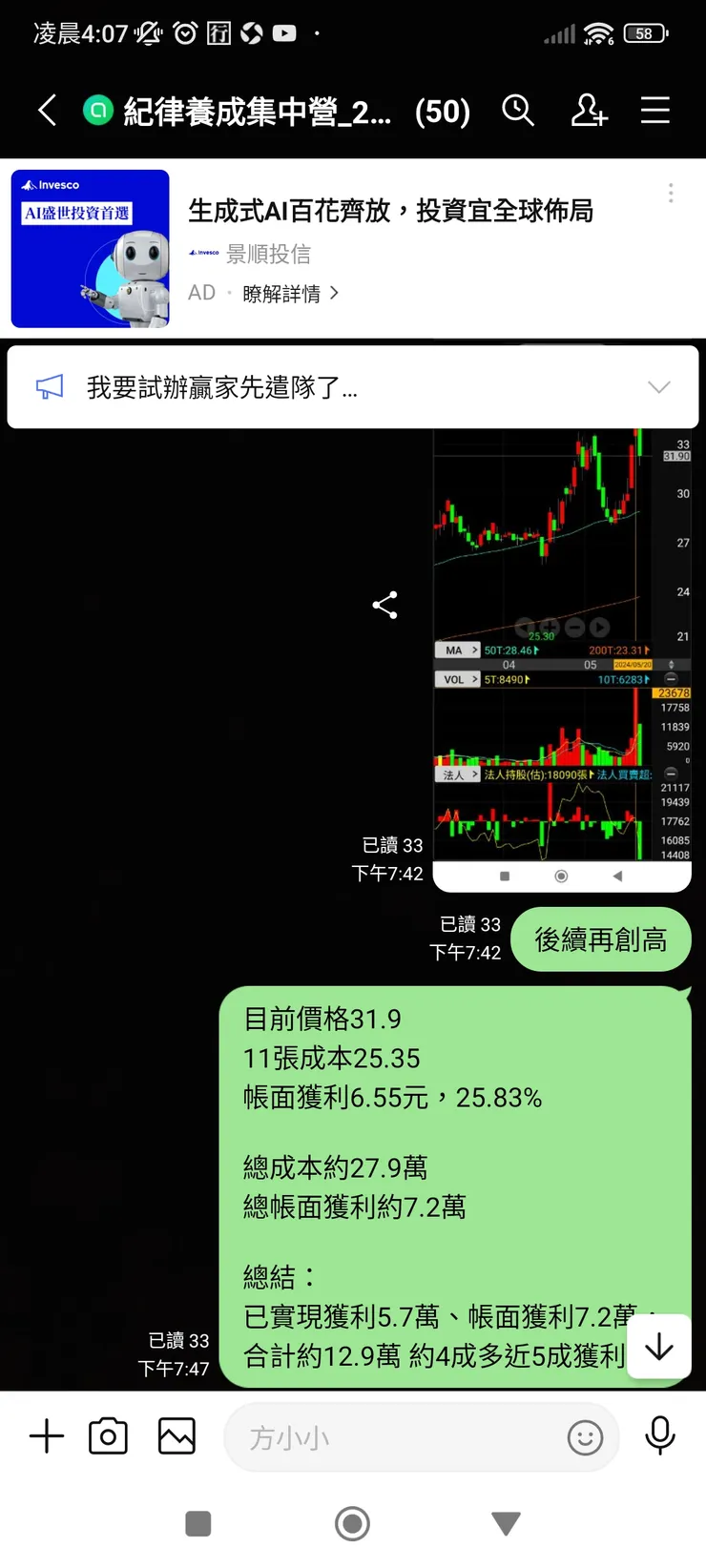
Task: Open the search icon in the chat header
Action: pyautogui.click(x=518, y=111)
